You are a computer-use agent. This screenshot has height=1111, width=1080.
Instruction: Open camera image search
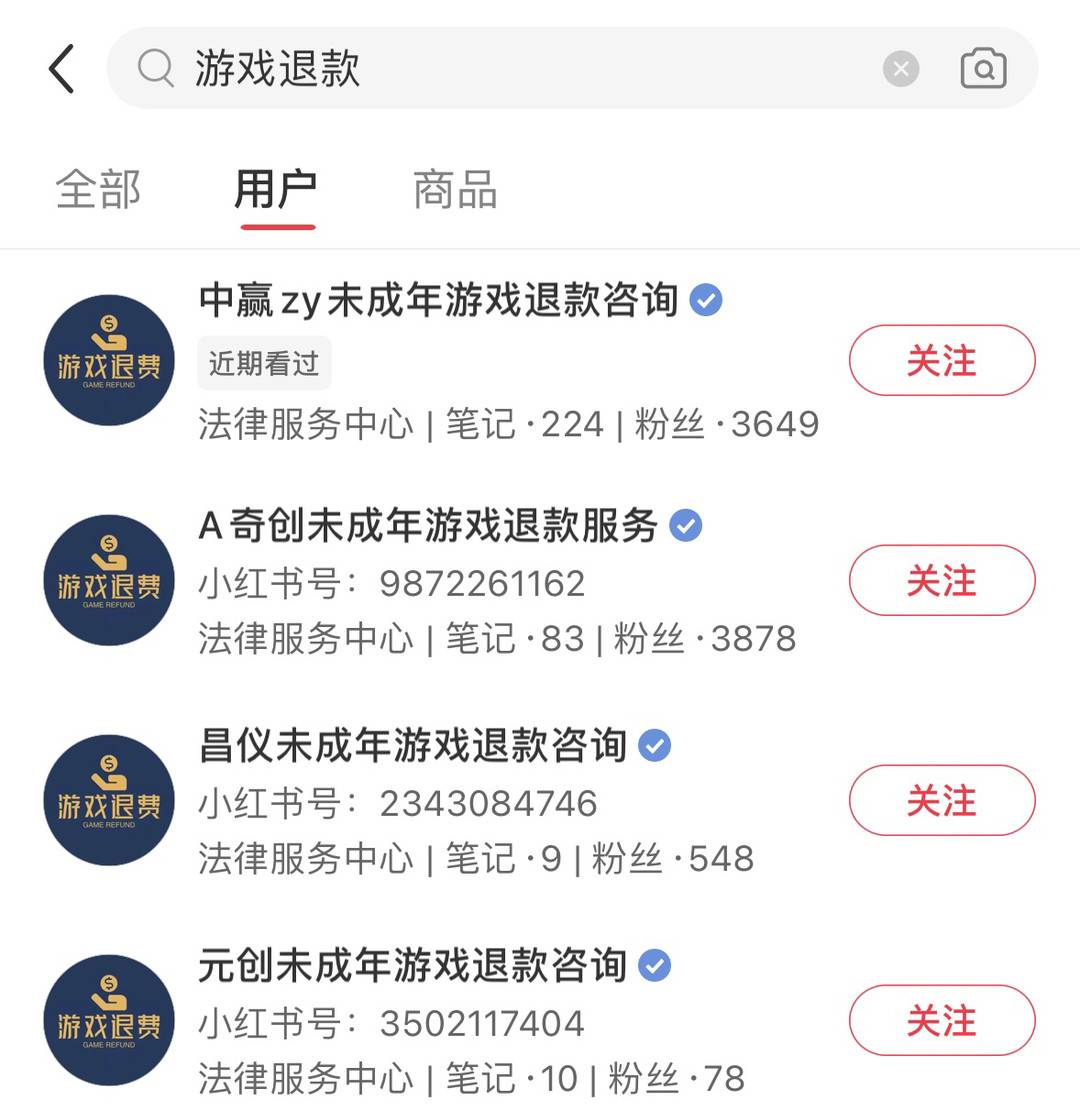tap(983, 69)
